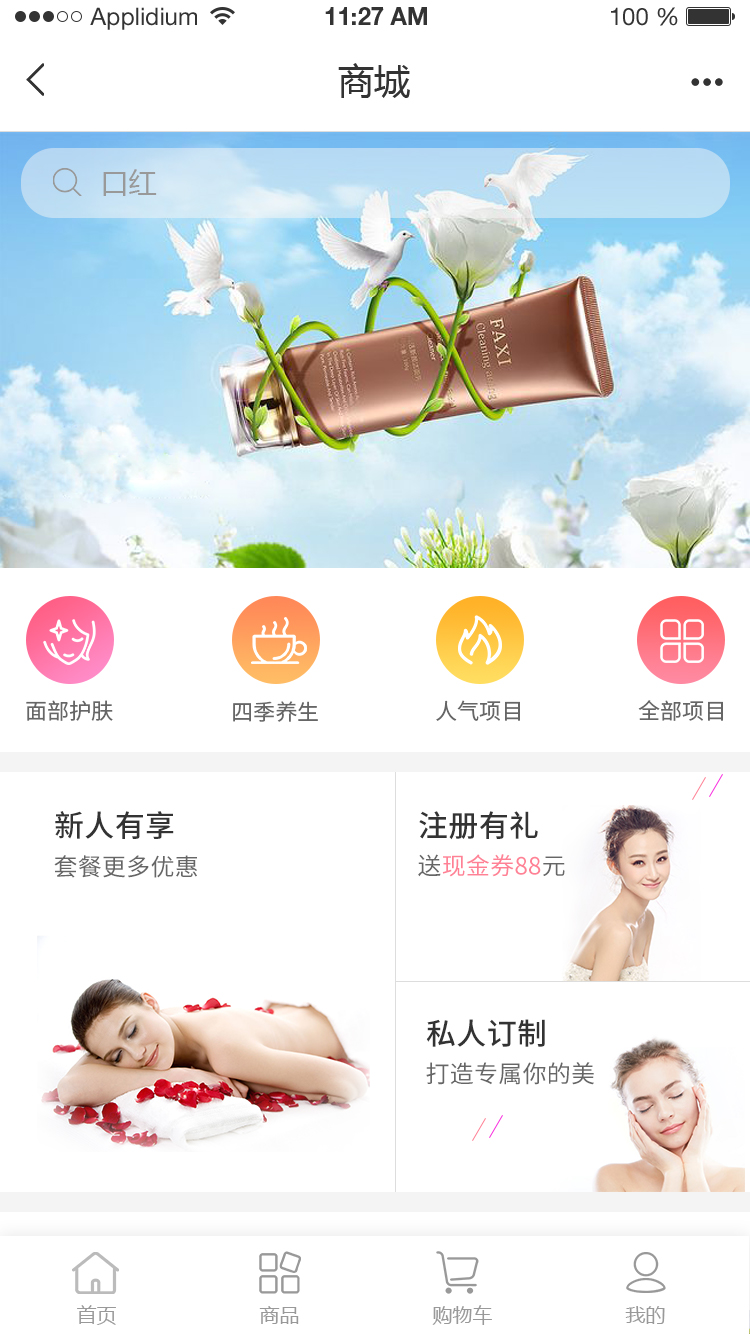This screenshot has width=750, height=1334.
Task: Go to the 我的 tab
Action: tap(645, 1287)
